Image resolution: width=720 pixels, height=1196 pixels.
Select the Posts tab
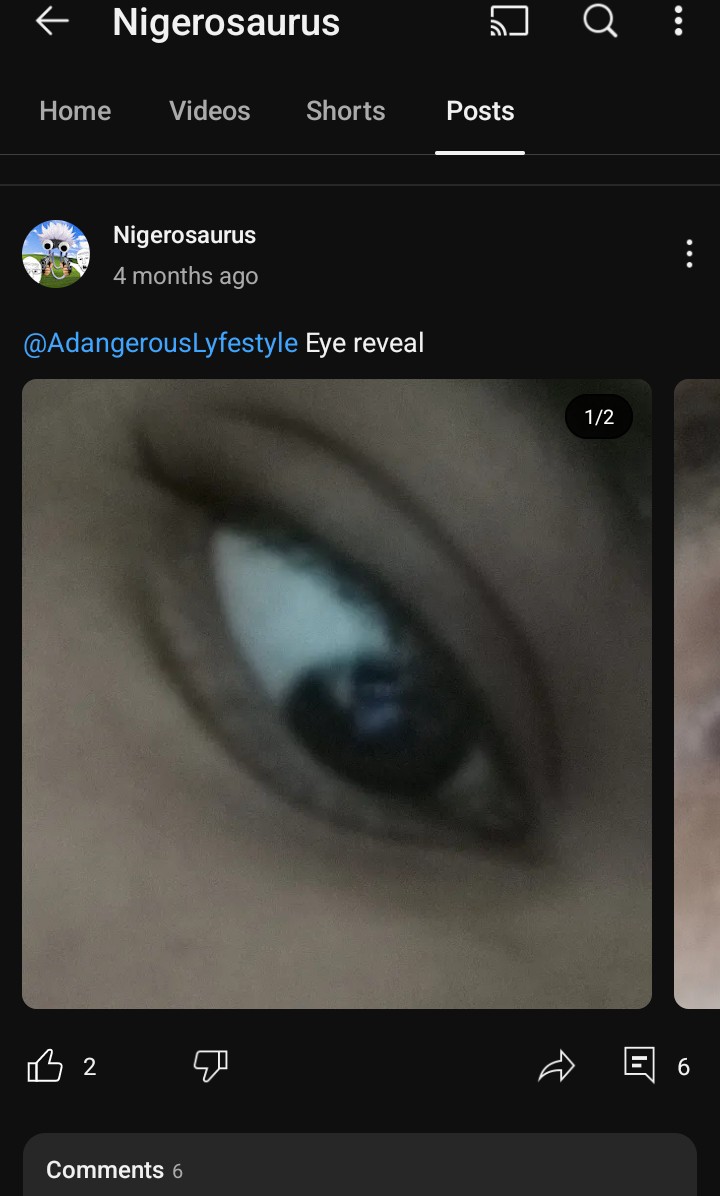[x=480, y=111]
